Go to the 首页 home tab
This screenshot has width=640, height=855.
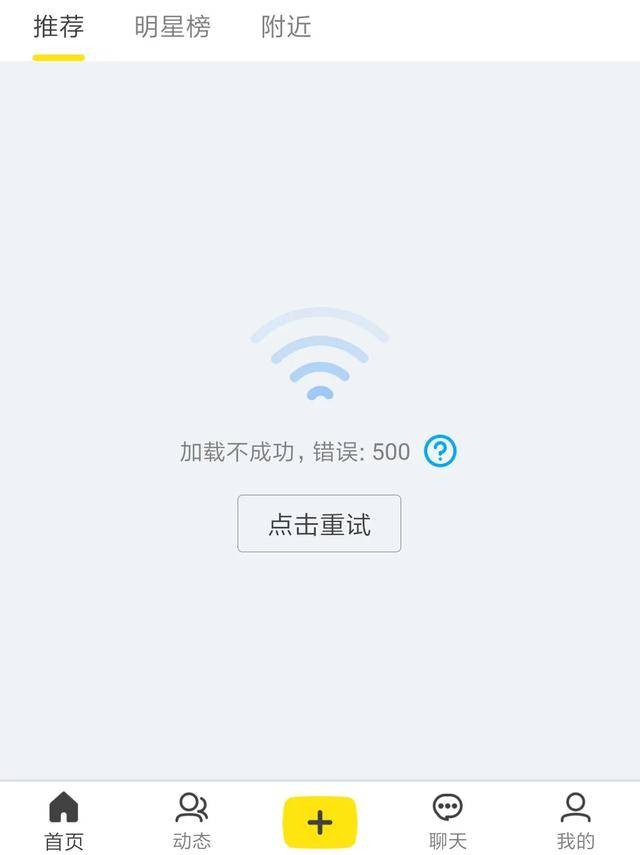[63, 820]
